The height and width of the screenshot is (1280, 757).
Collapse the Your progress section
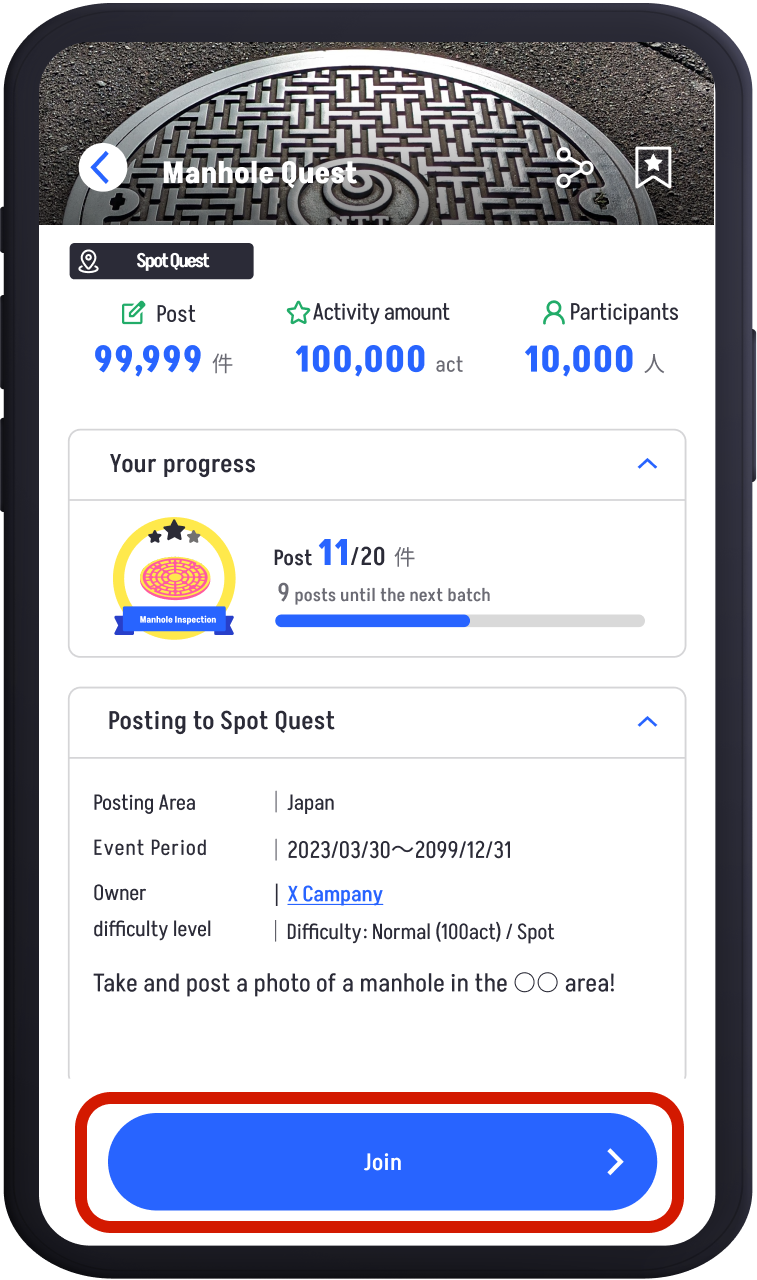click(x=647, y=464)
